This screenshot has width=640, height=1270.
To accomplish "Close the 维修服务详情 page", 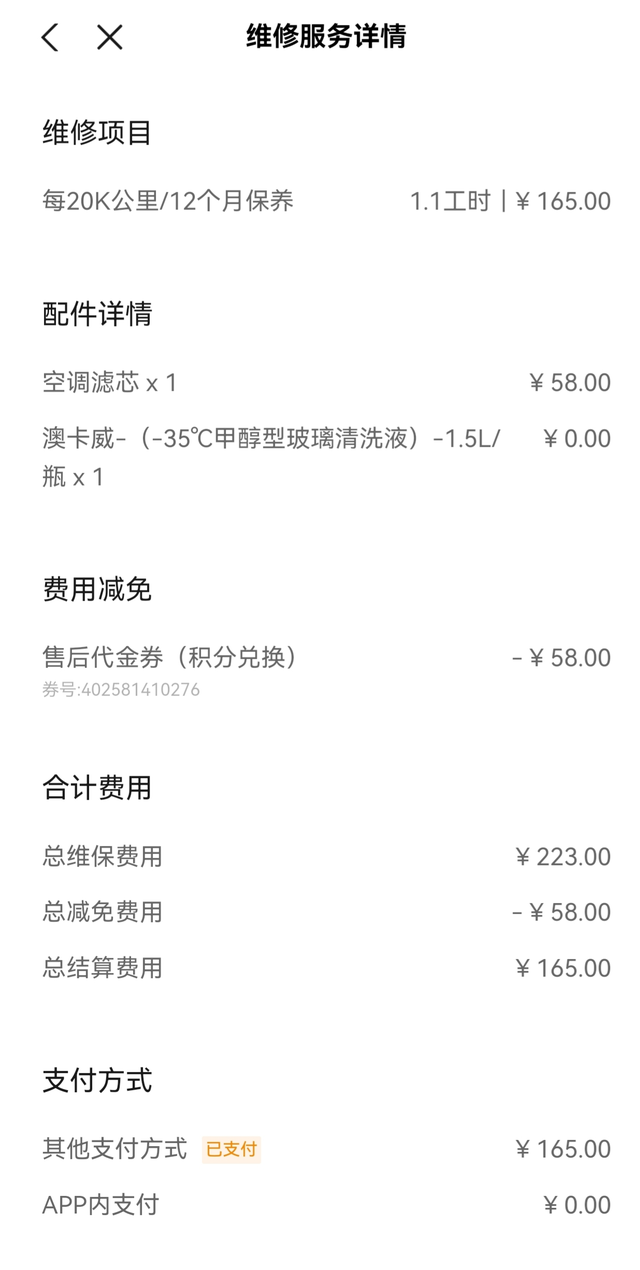I will (x=109, y=38).
